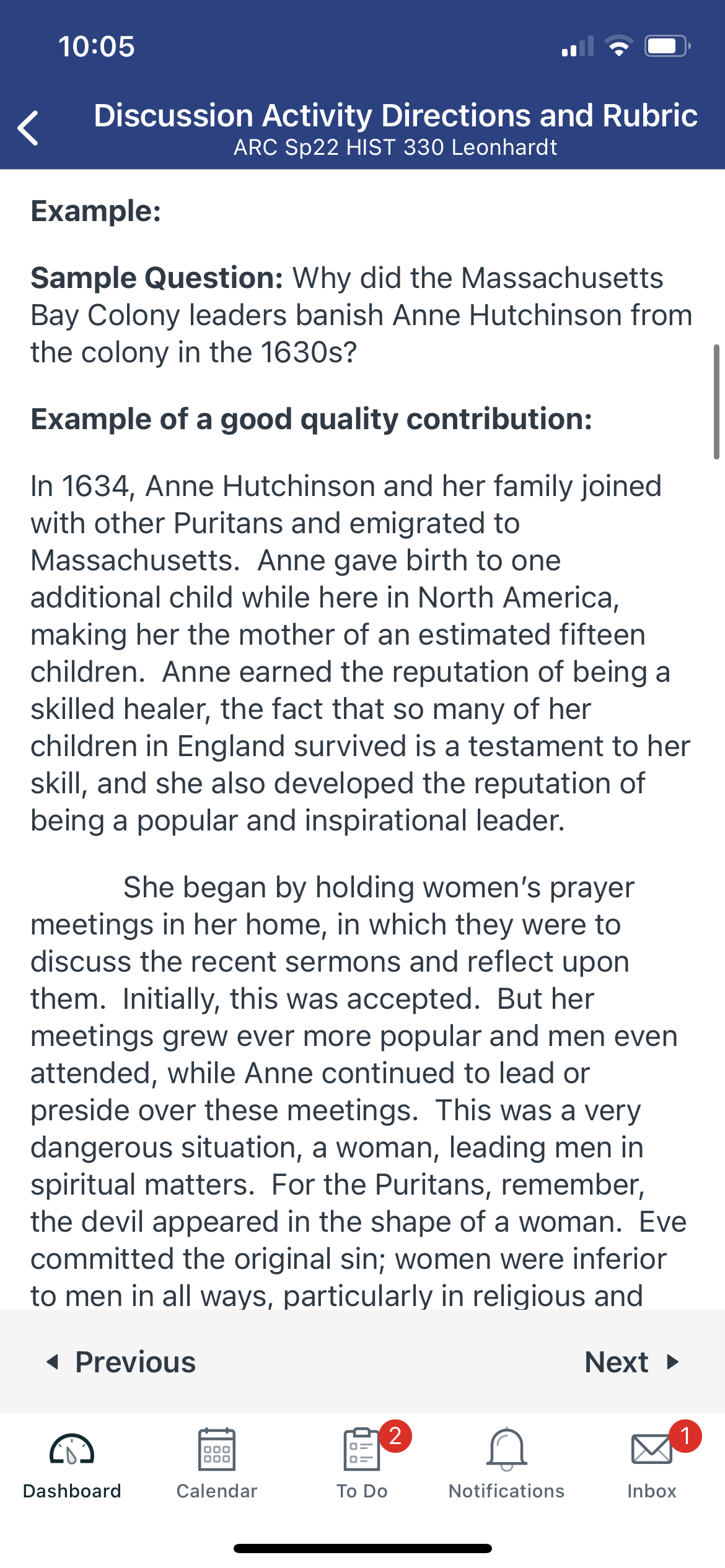This screenshot has height=1568, width=725.
Task: Open the Calendar tab
Action: 217,1464
